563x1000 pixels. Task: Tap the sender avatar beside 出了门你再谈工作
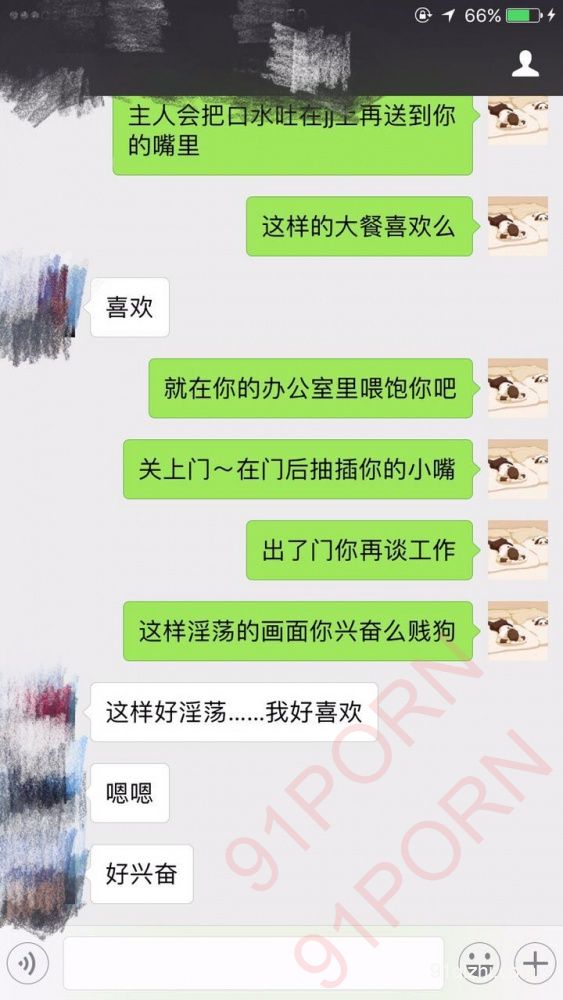pos(518,550)
